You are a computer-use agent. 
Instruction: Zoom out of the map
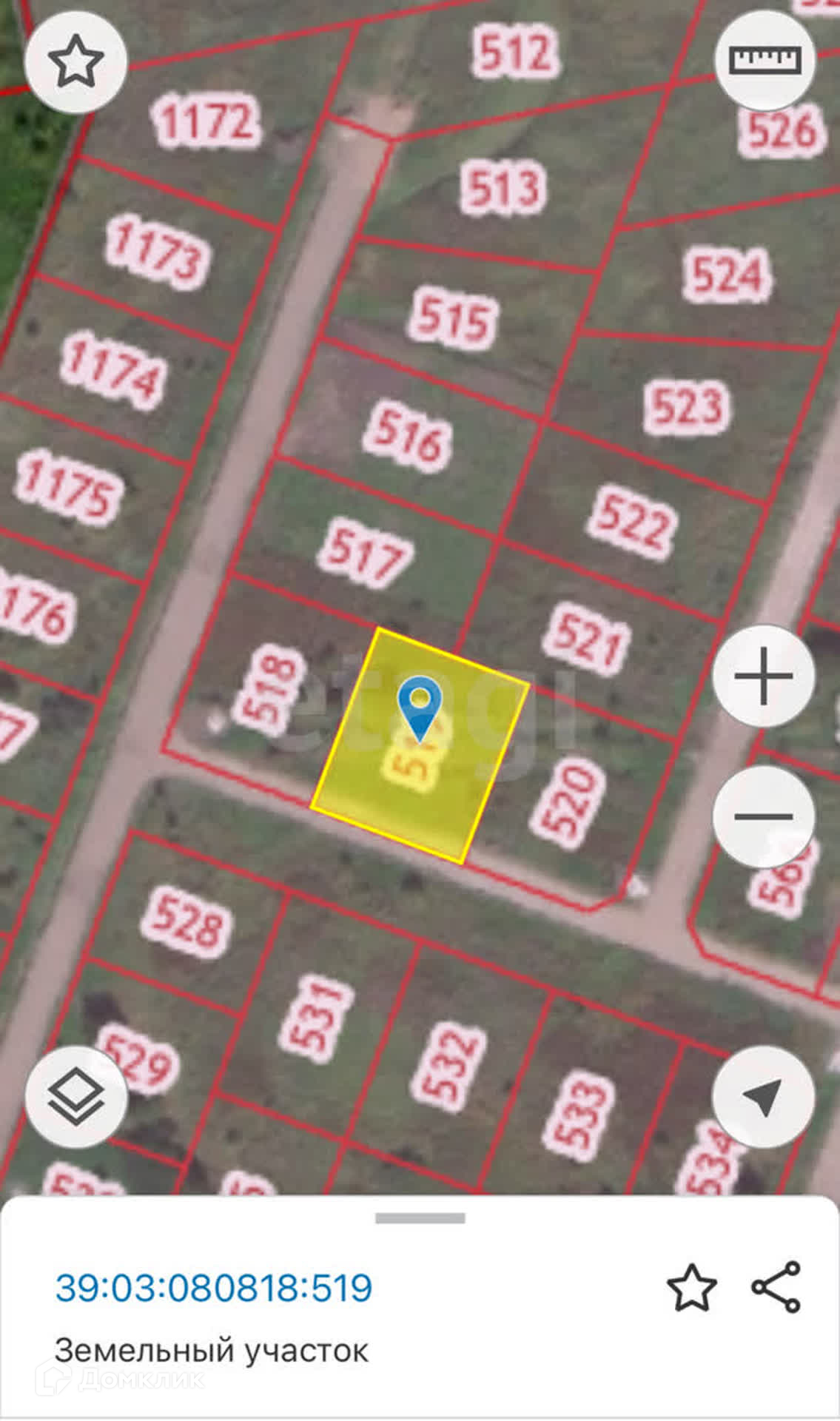point(764,816)
